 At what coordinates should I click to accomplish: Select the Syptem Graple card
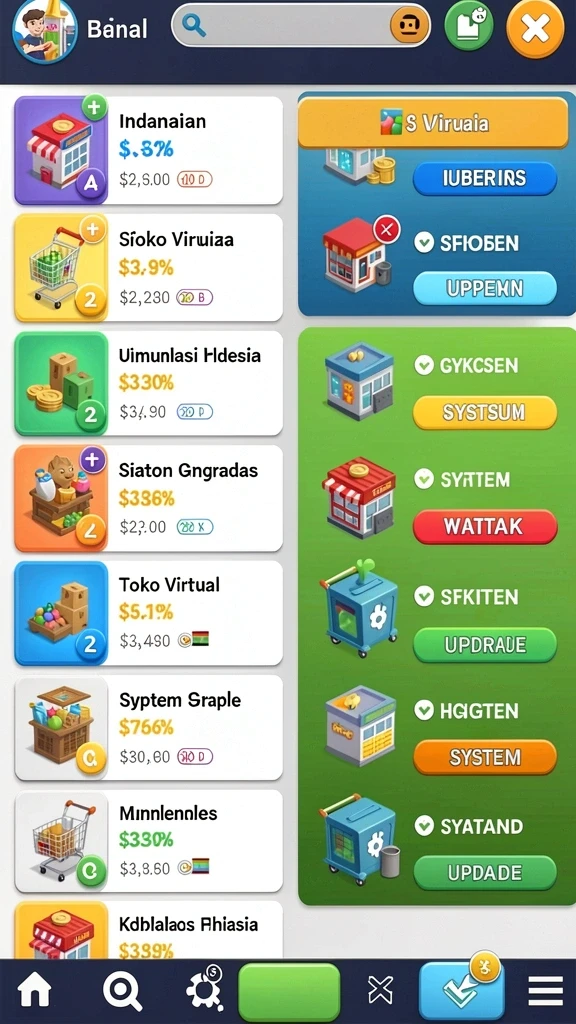pos(149,728)
